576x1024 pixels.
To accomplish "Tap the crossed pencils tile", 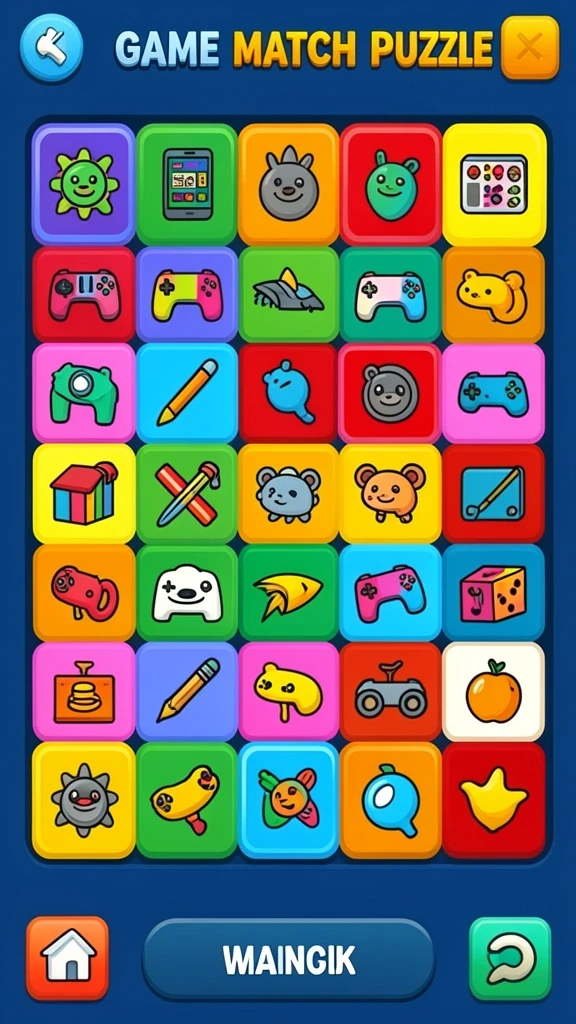I will (187, 493).
